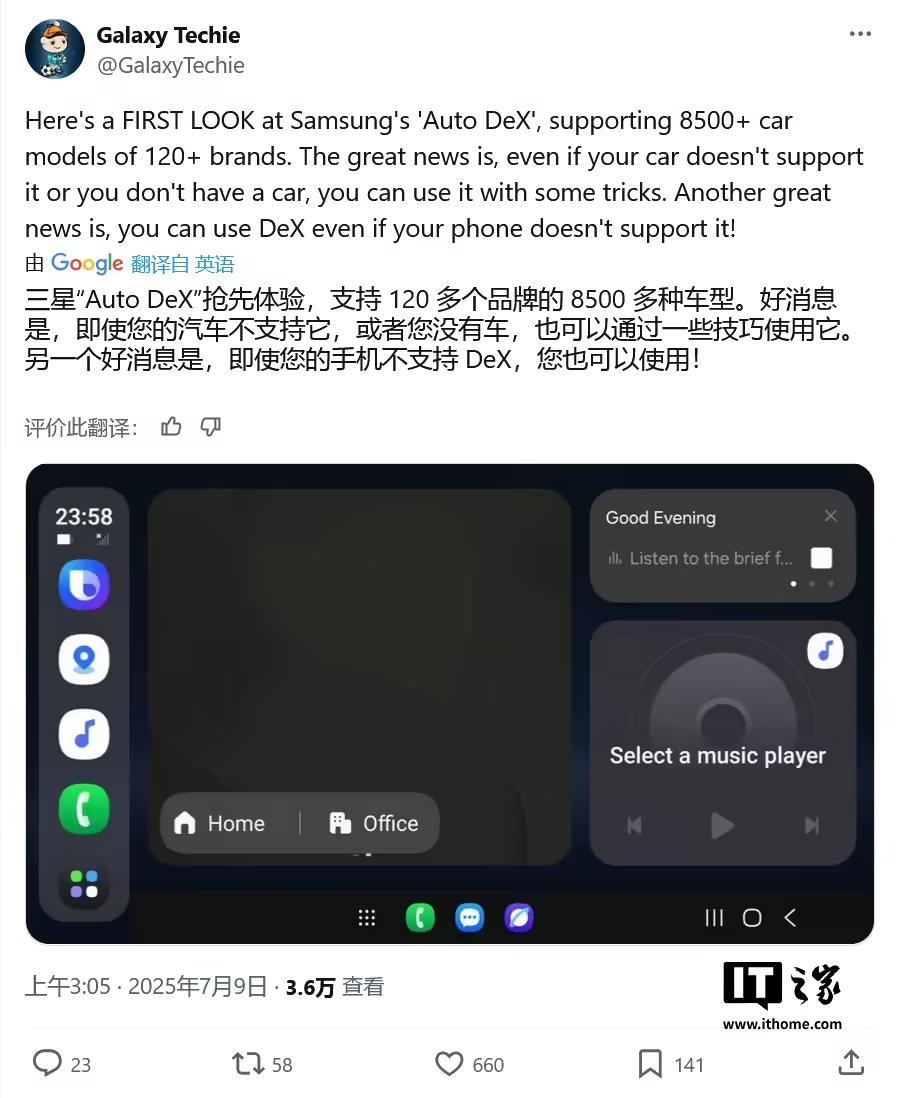Reply to Galaxy Techie's post
This screenshot has height=1098, width=898.
coord(47,1063)
